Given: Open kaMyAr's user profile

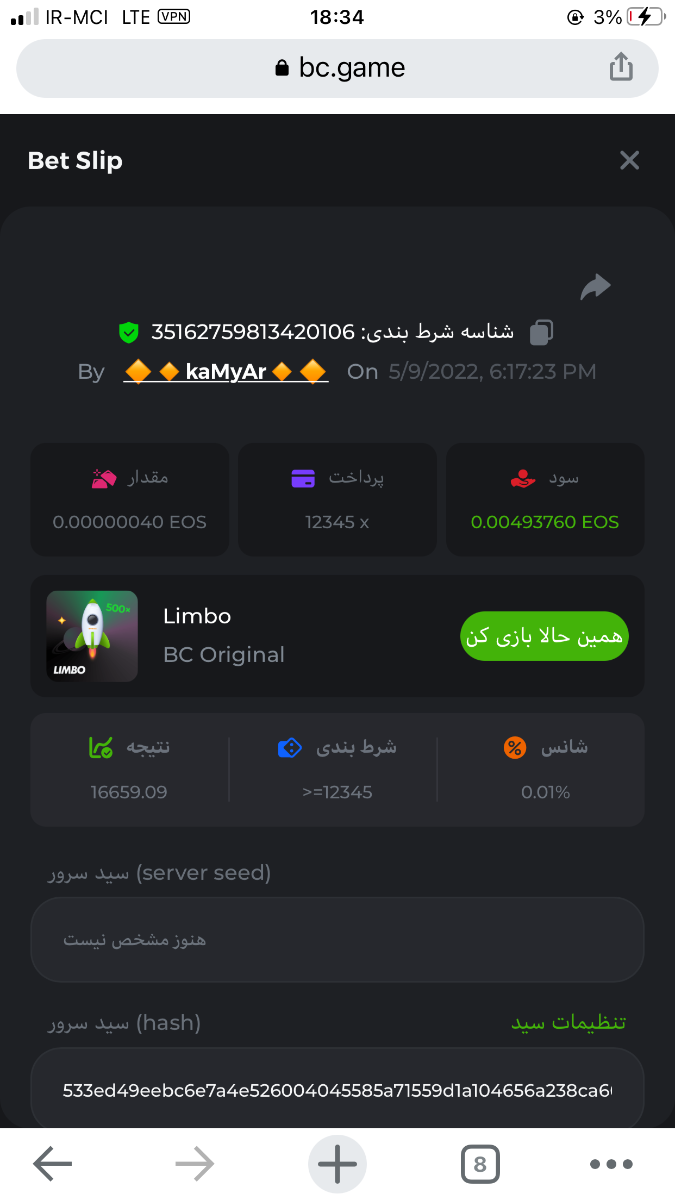Looking at the screenshot, I should [x=226, y=372].
